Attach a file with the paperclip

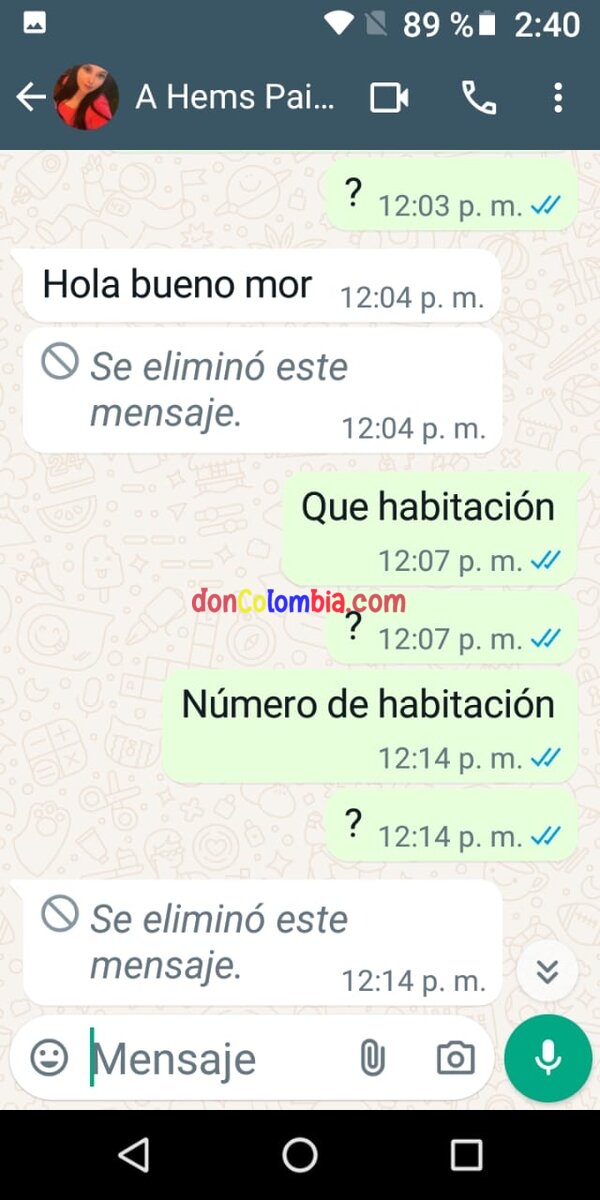[372, 1057]
